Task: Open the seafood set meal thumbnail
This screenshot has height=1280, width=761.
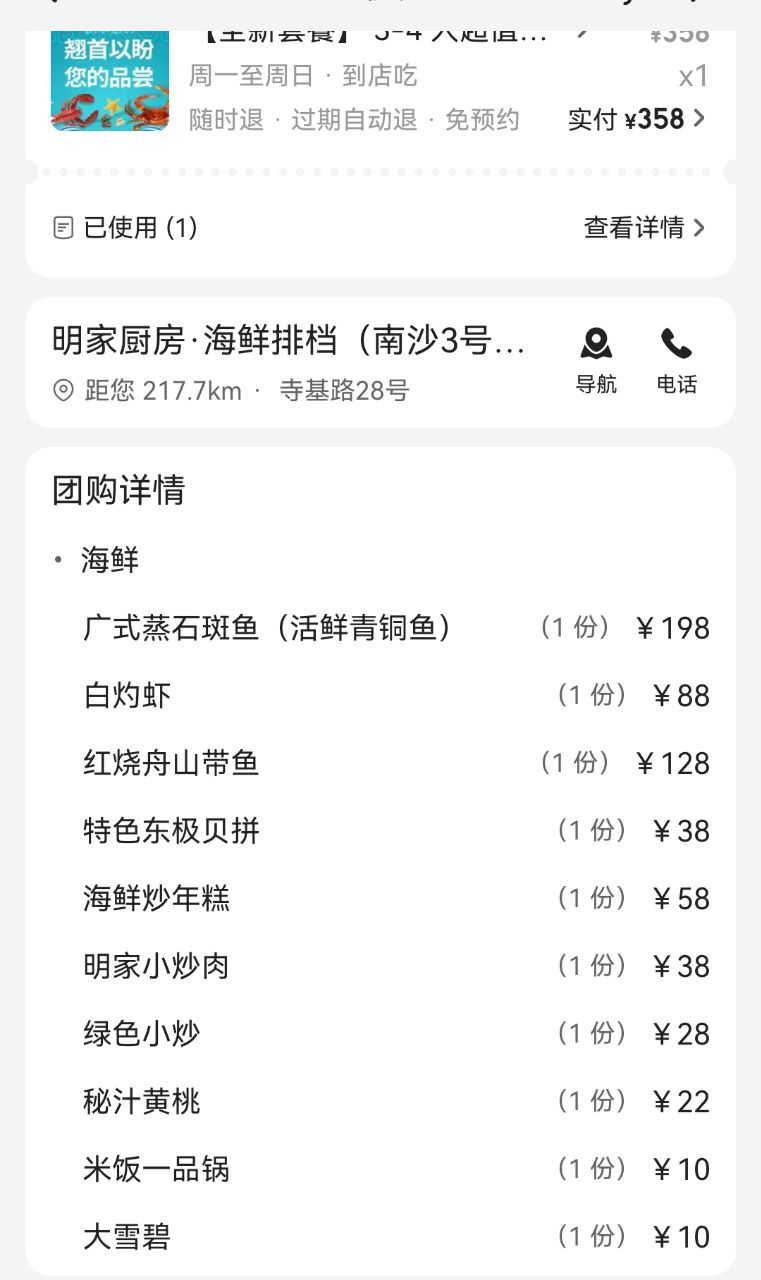Action: click(x=110, y=80)
